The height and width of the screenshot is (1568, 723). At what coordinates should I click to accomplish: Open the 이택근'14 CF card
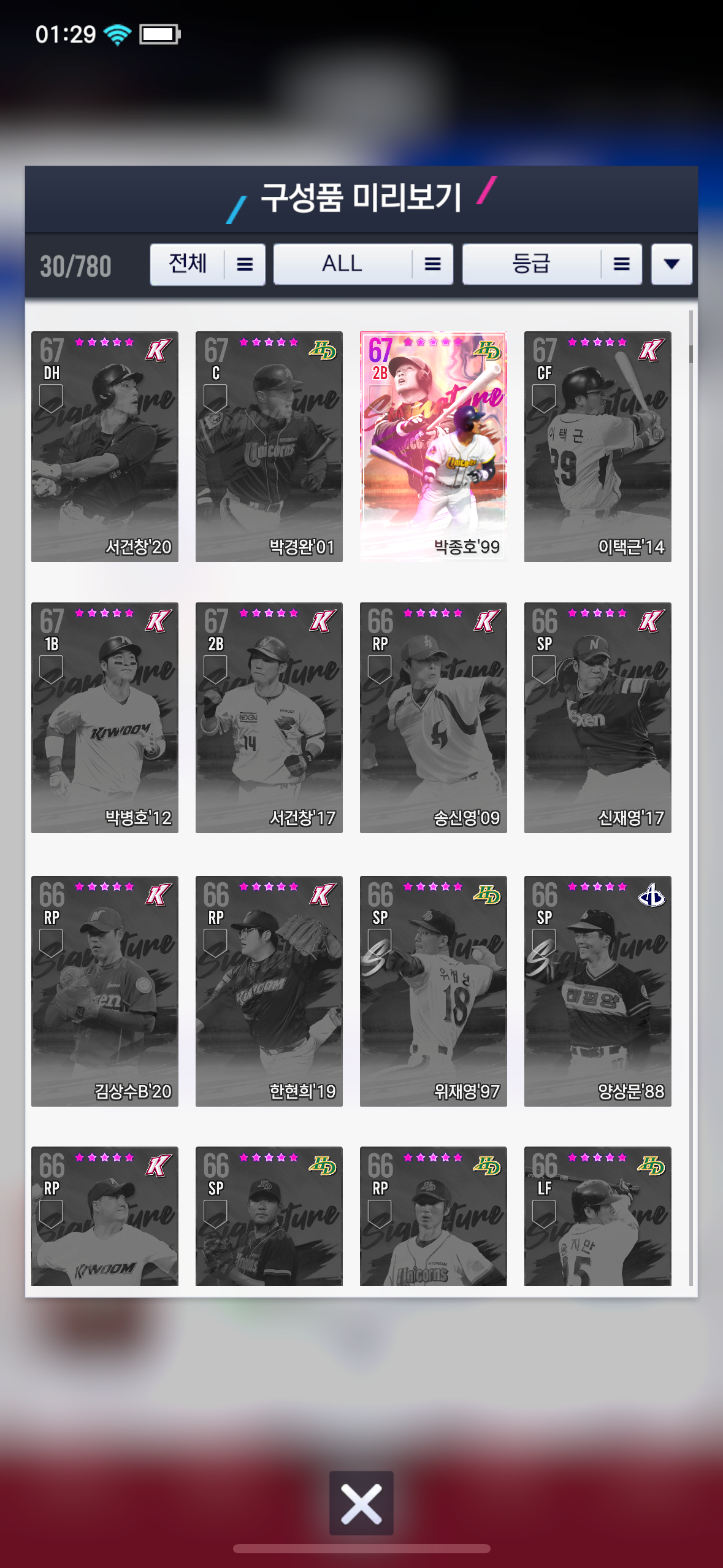point(597,446)
